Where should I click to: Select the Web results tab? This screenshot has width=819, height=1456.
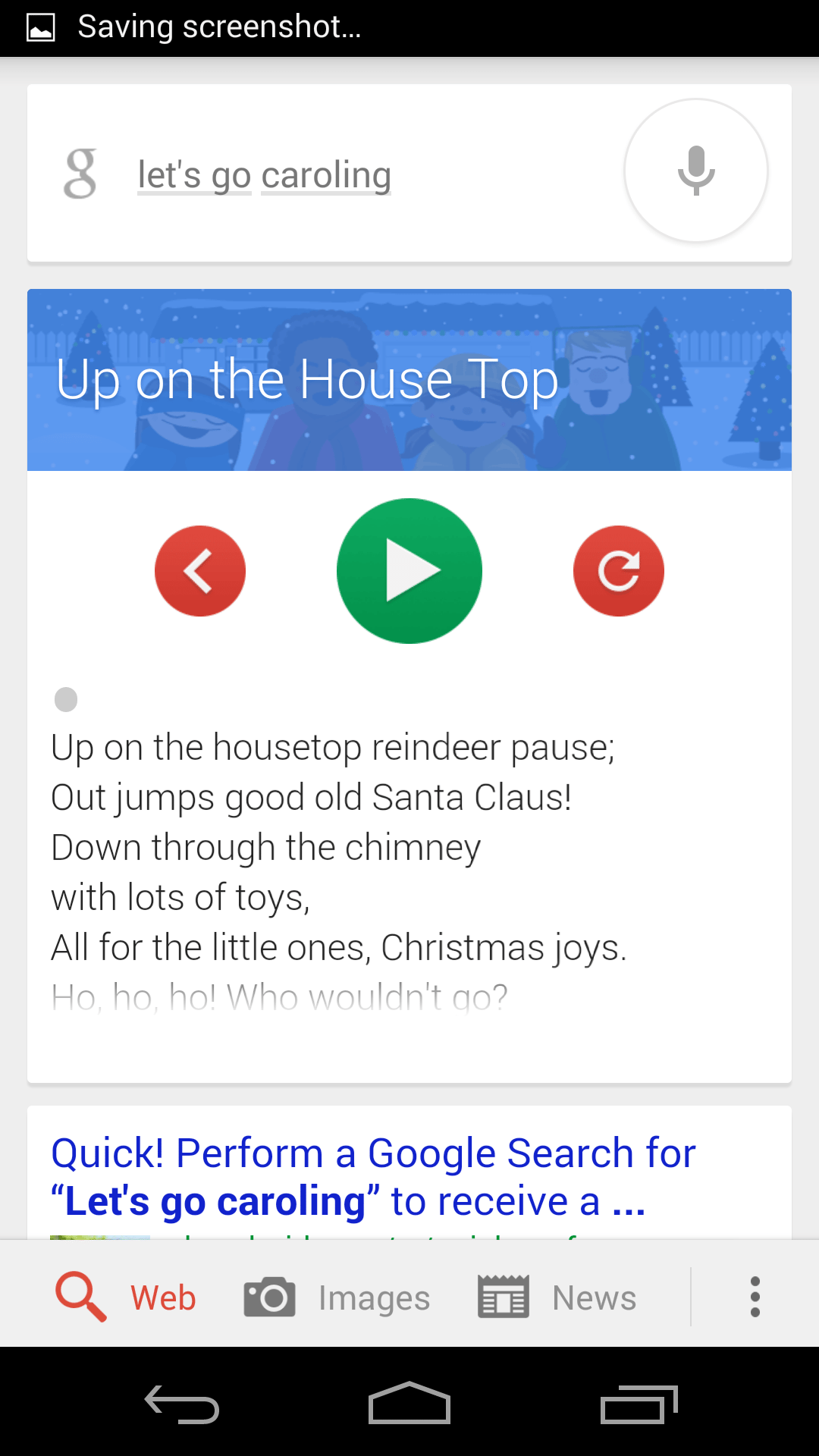[127, 1298]
